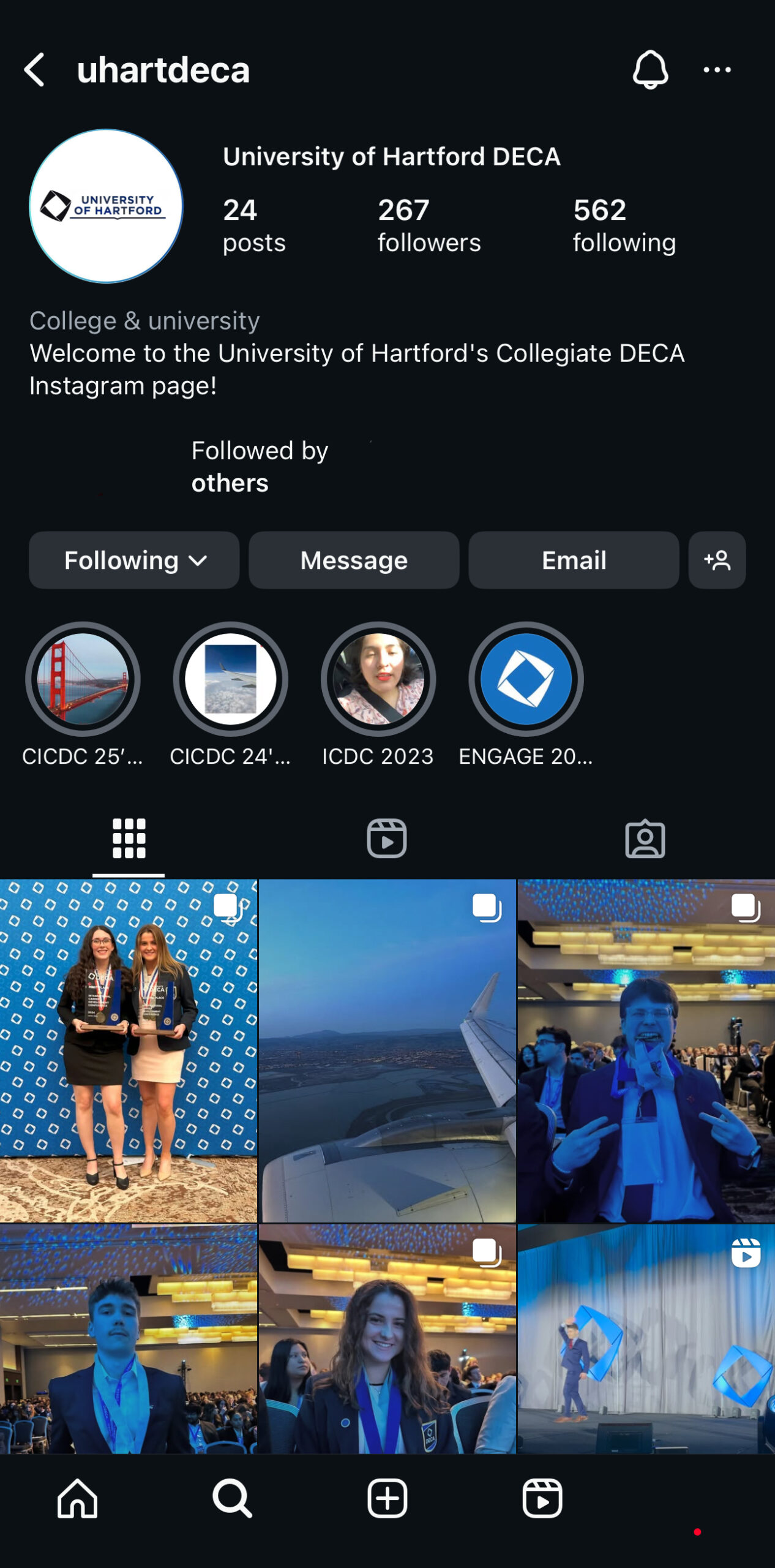Go back from uhartdeca profile
Viewport: 775px width, 1568px height.
pos(35,70)
